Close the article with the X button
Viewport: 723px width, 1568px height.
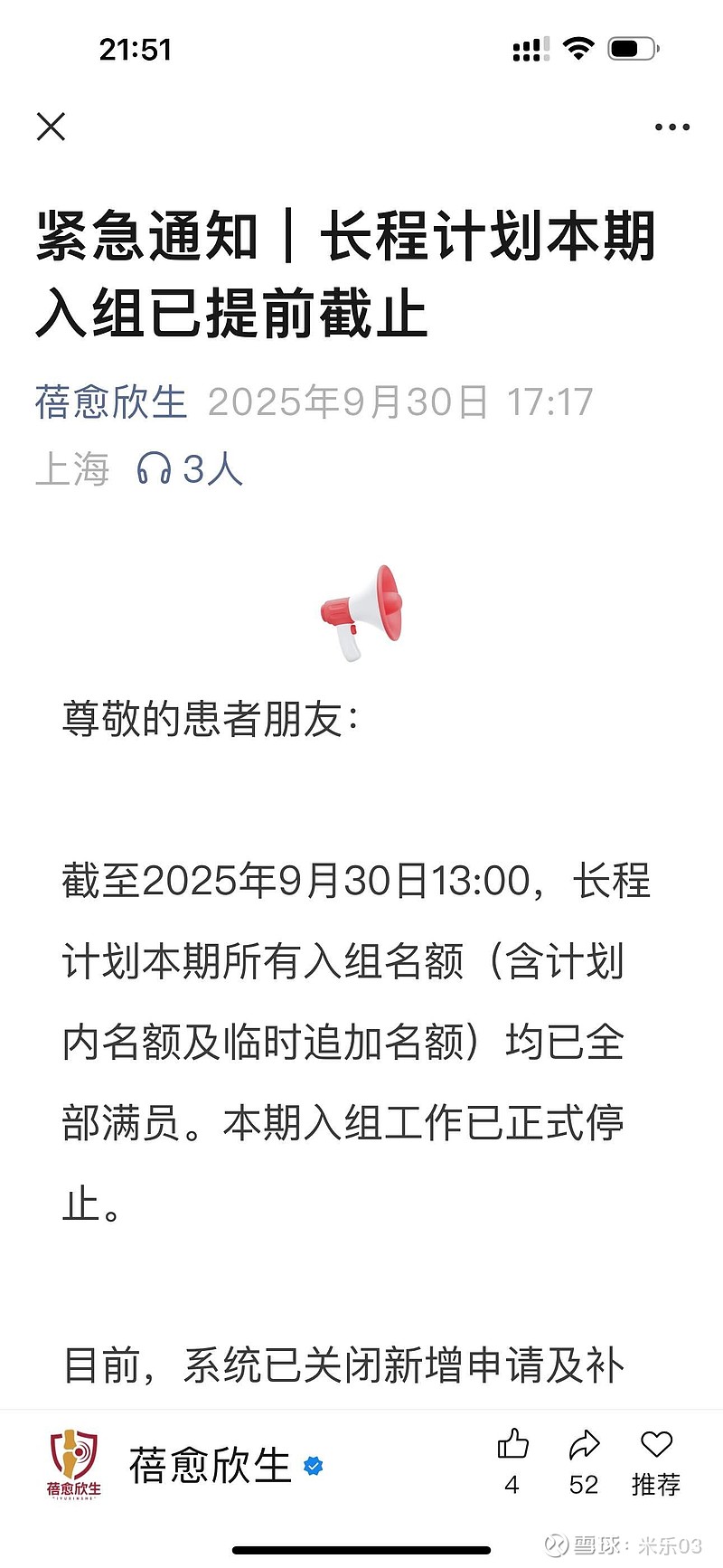pyautogui.click(x=52, y=127)
